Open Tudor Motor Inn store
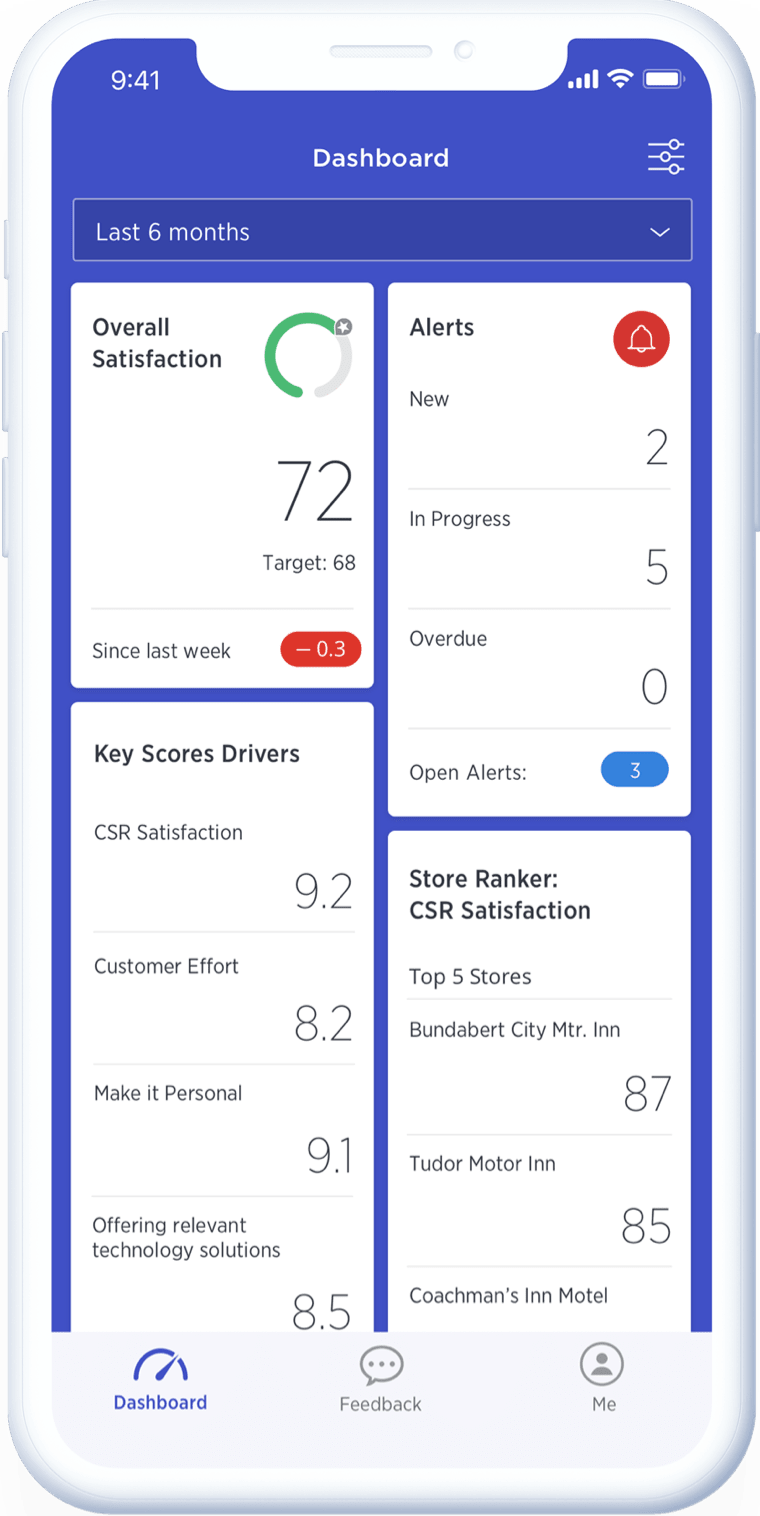This screenshot has width=760, height=1516. click(539, 1200)
